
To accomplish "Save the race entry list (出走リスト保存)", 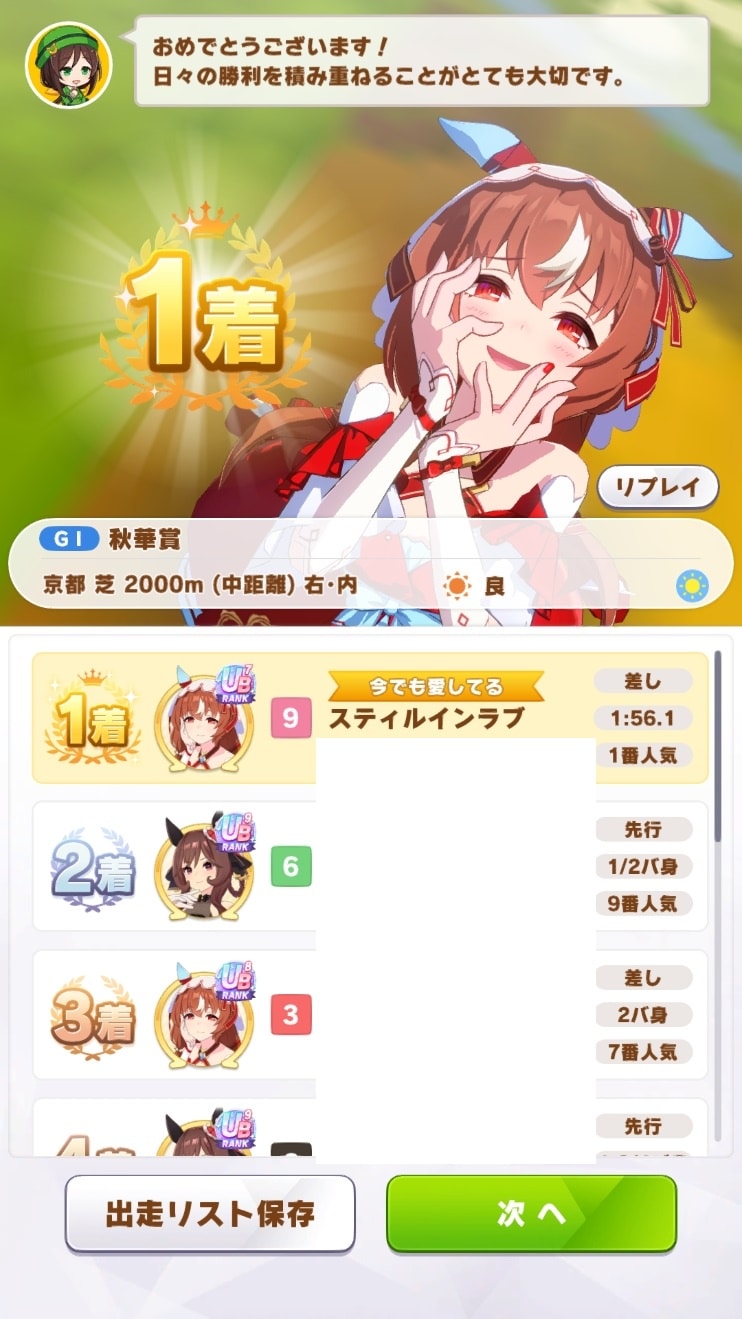I will [x=210, y=1213].
